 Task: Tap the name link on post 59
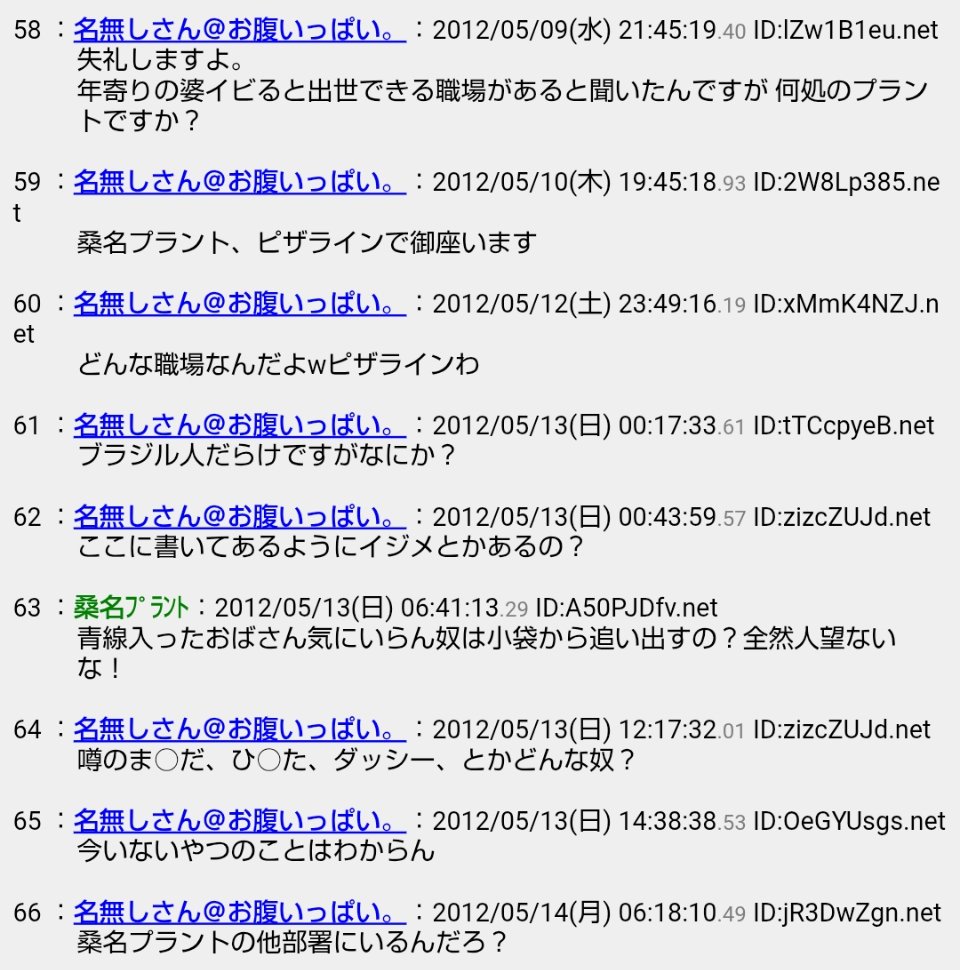pyautogui.click(x=239, y=182)
